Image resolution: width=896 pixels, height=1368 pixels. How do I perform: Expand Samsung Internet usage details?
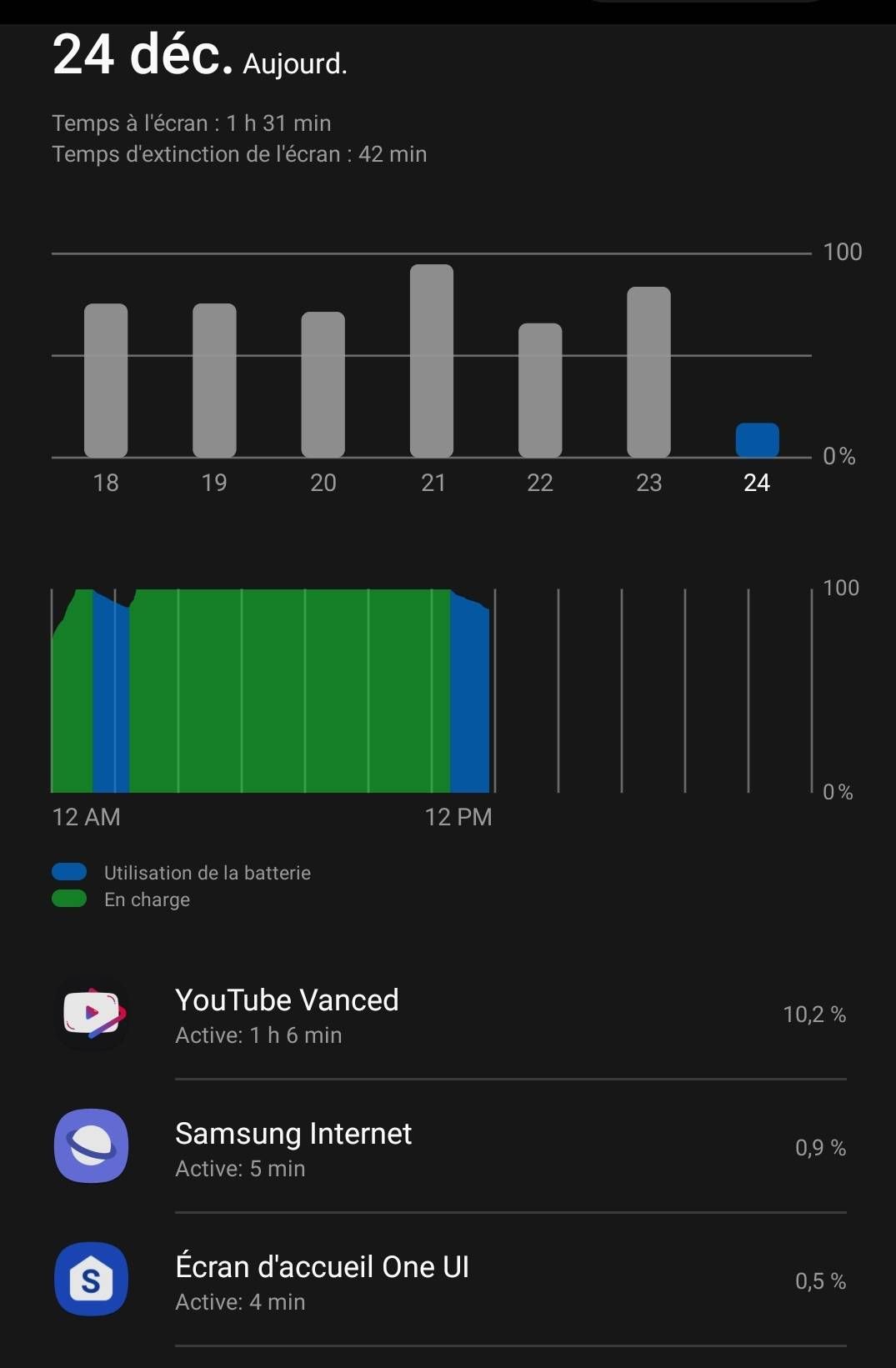coord(417,1148)
